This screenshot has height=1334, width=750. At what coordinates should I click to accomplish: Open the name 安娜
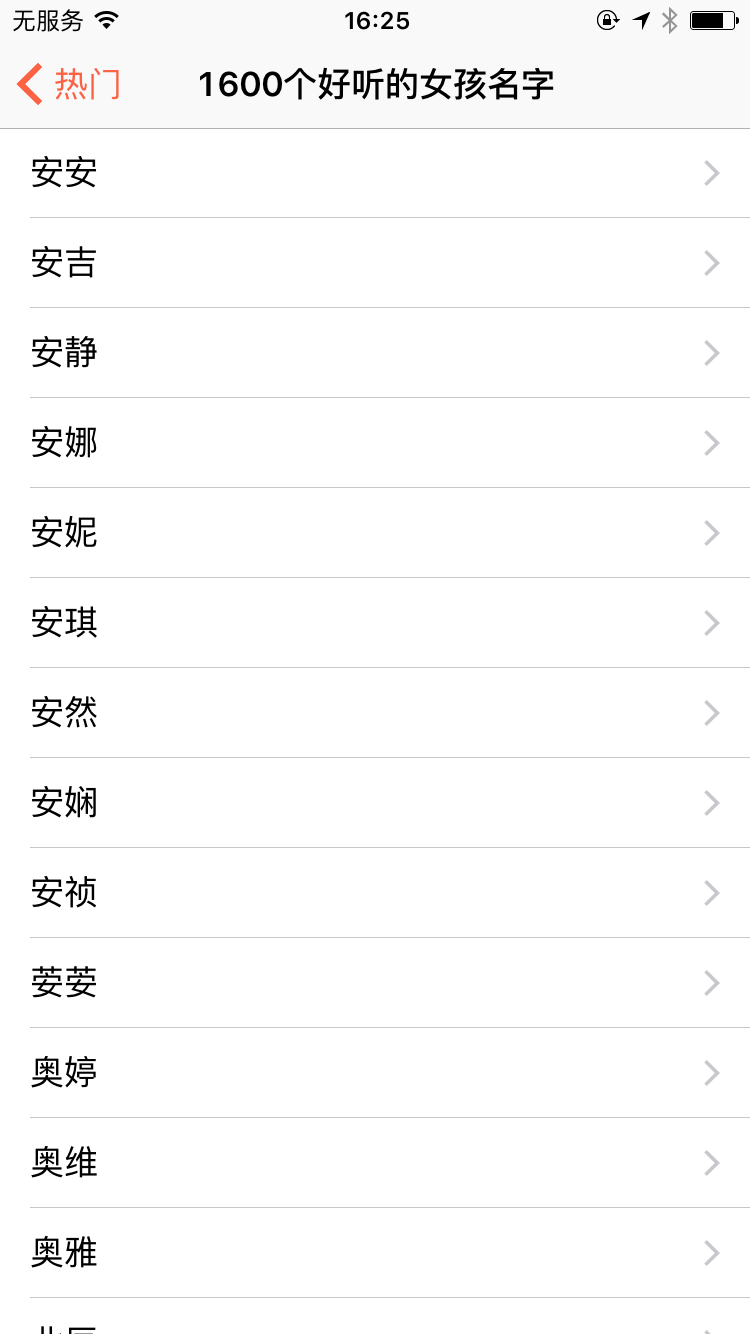click(375, 443)
